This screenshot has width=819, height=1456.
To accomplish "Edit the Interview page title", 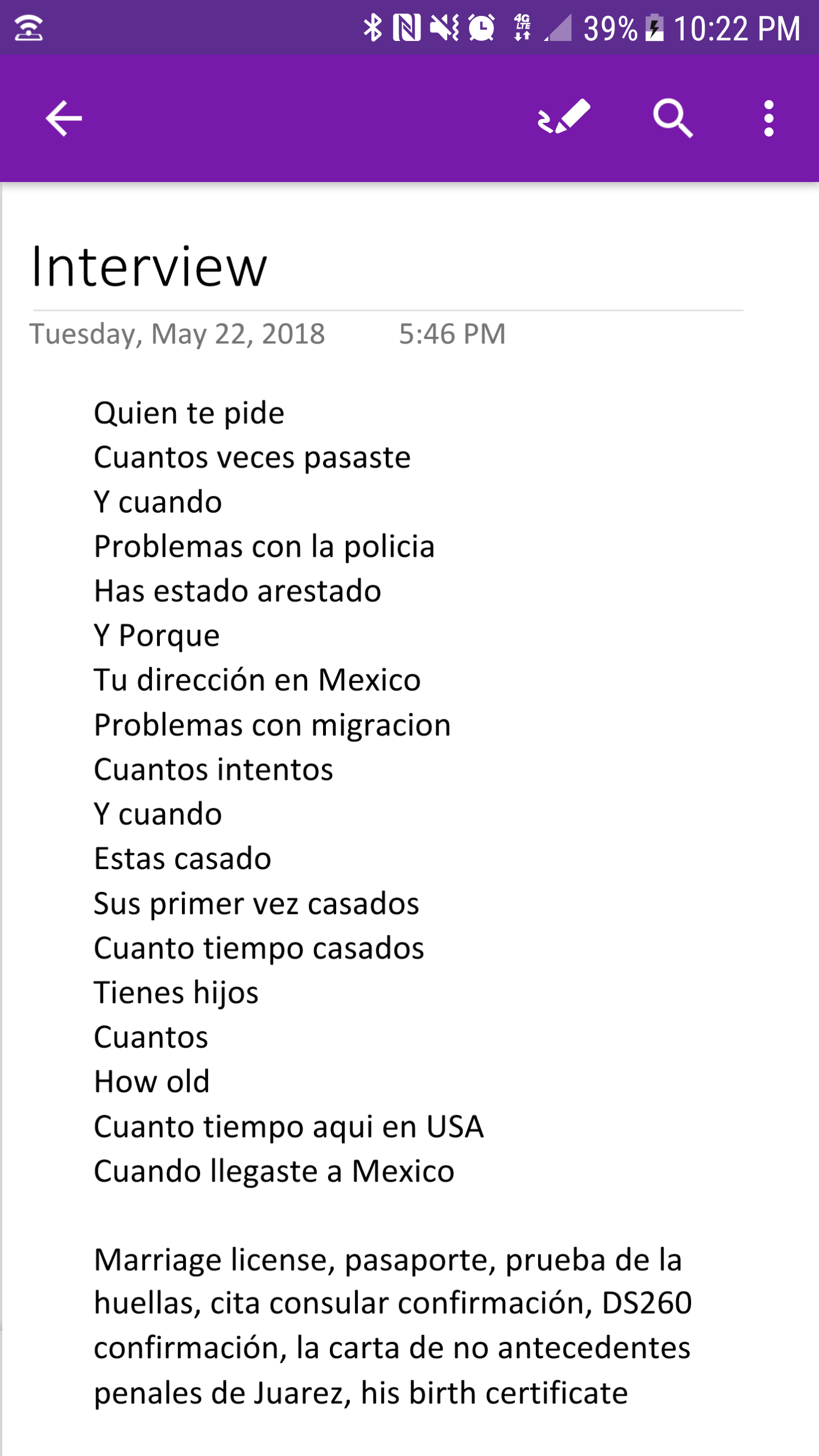I will click(149, 267).
